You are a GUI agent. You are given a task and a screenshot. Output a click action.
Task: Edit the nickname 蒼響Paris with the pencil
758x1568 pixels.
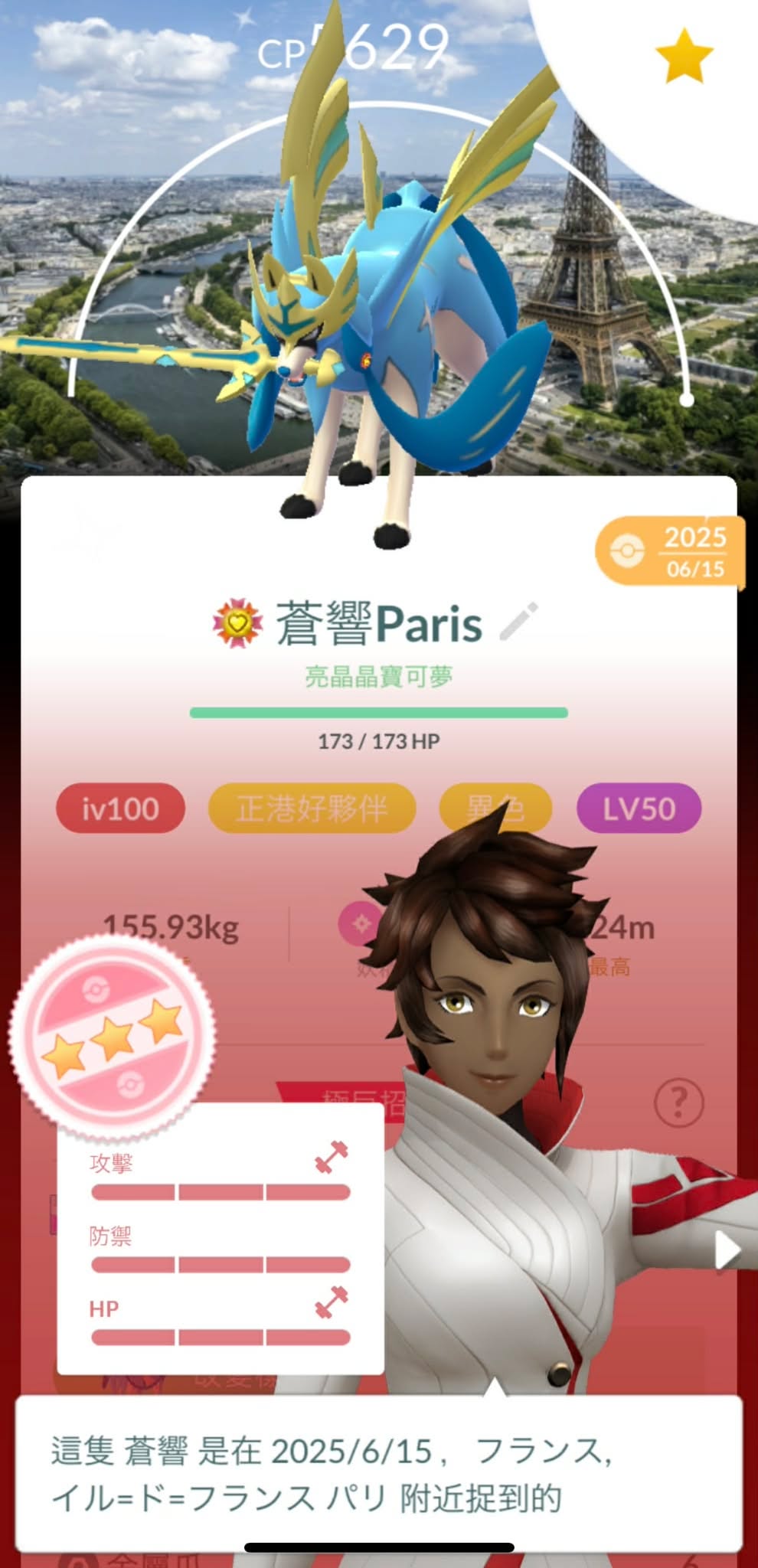pyautogui.click(x=518, y=622)
